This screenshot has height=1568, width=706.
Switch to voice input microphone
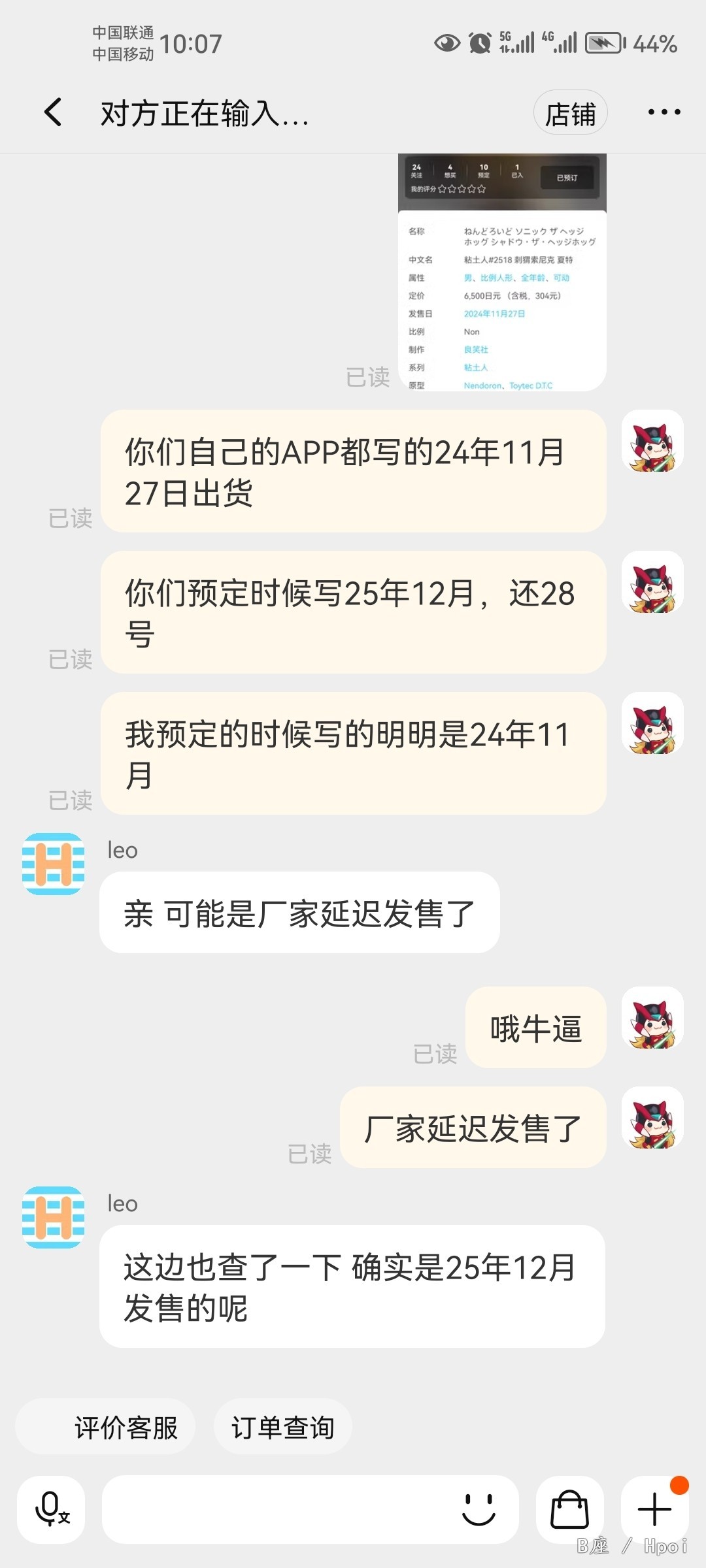[51, 1509]
